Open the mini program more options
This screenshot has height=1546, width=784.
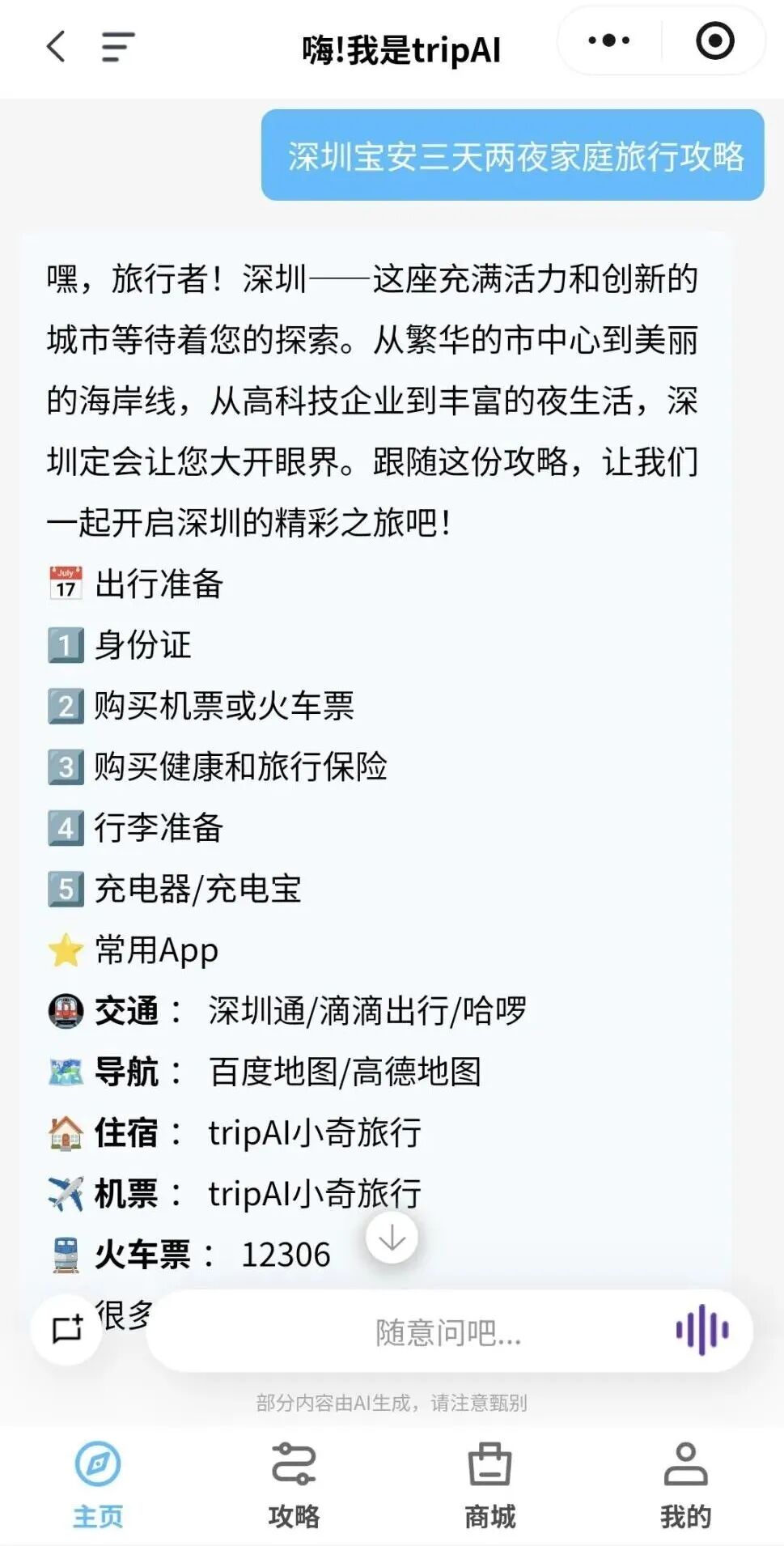tap(608, 40)
